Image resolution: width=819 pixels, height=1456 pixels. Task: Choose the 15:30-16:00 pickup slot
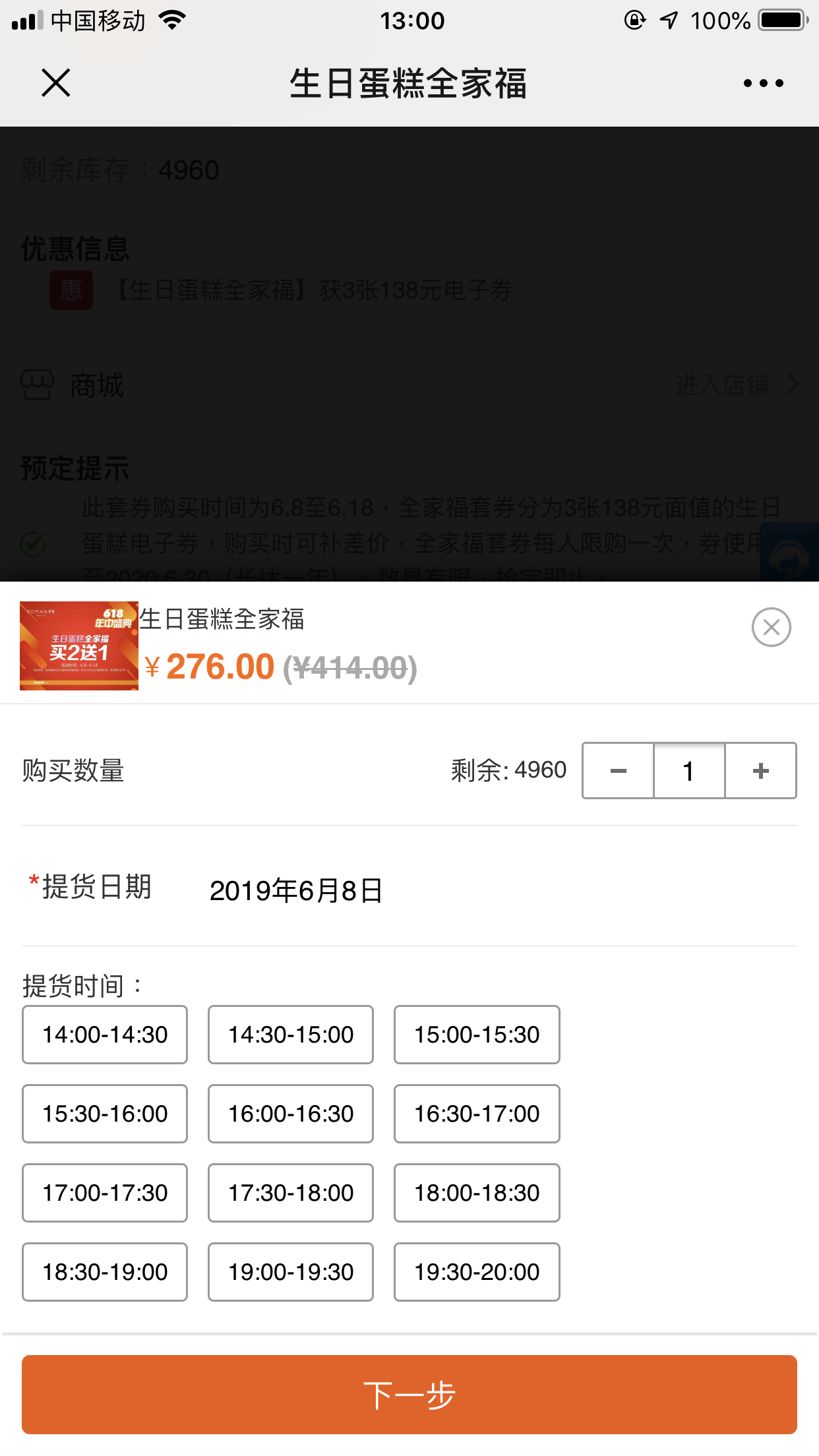tap(105, 1114)
